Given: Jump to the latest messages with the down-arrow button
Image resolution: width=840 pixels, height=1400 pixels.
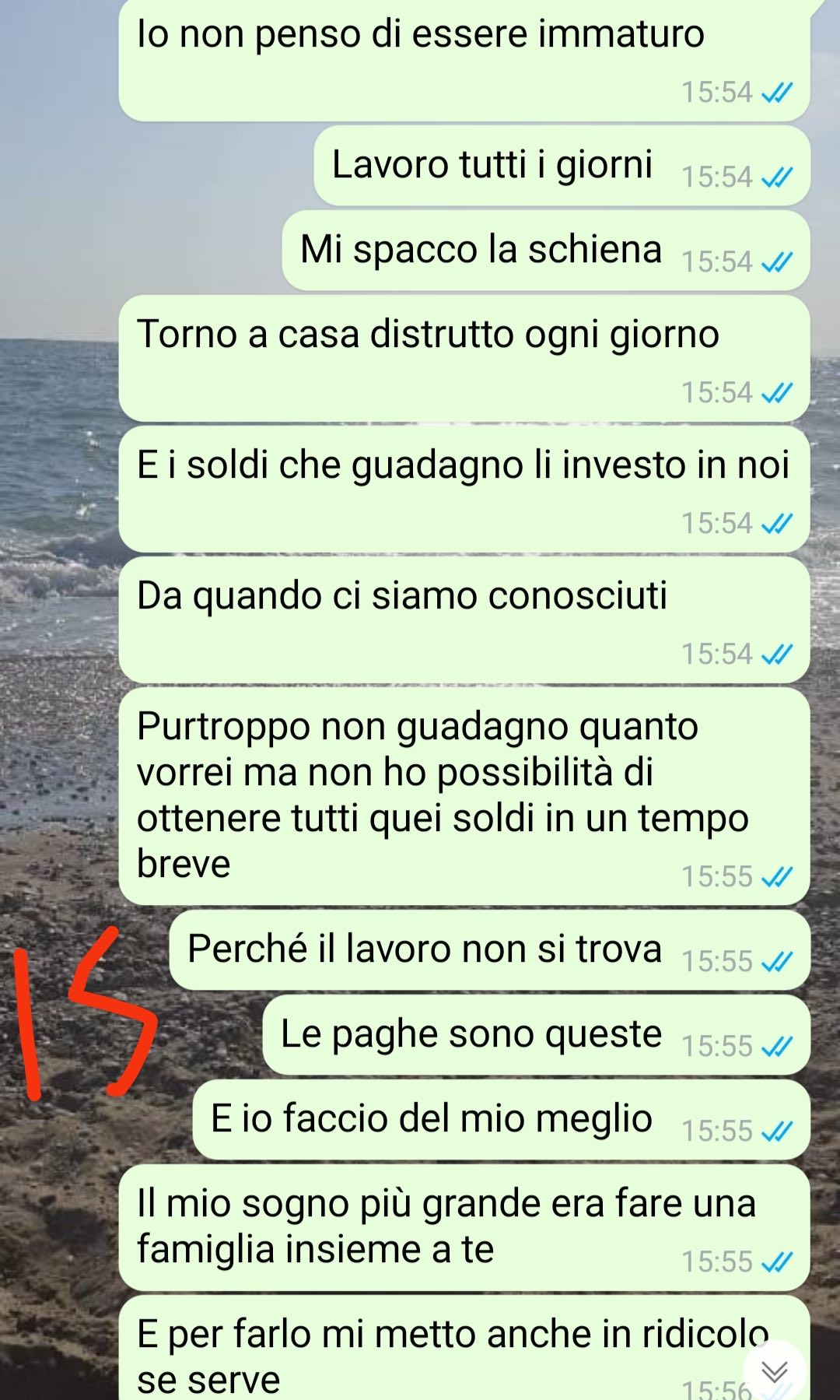Looking at the screenshot, I should [x=775, y=1370].
